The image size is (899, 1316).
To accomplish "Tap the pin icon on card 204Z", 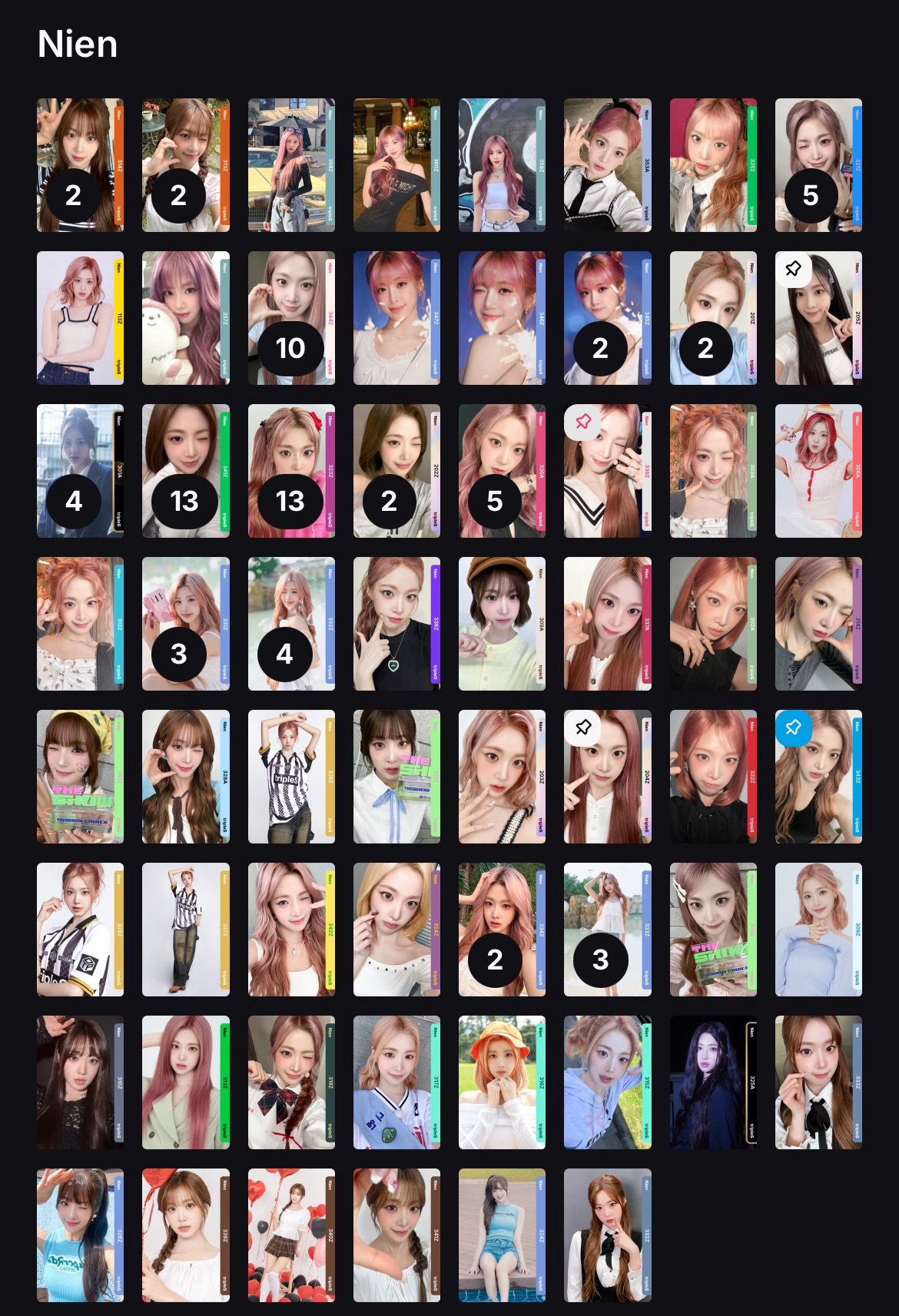I will click(x=582, y=728).
